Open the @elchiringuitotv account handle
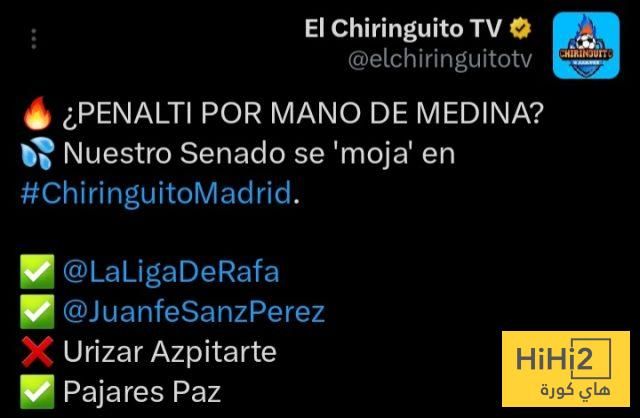640x418 pixels. [x=439, y=60]
